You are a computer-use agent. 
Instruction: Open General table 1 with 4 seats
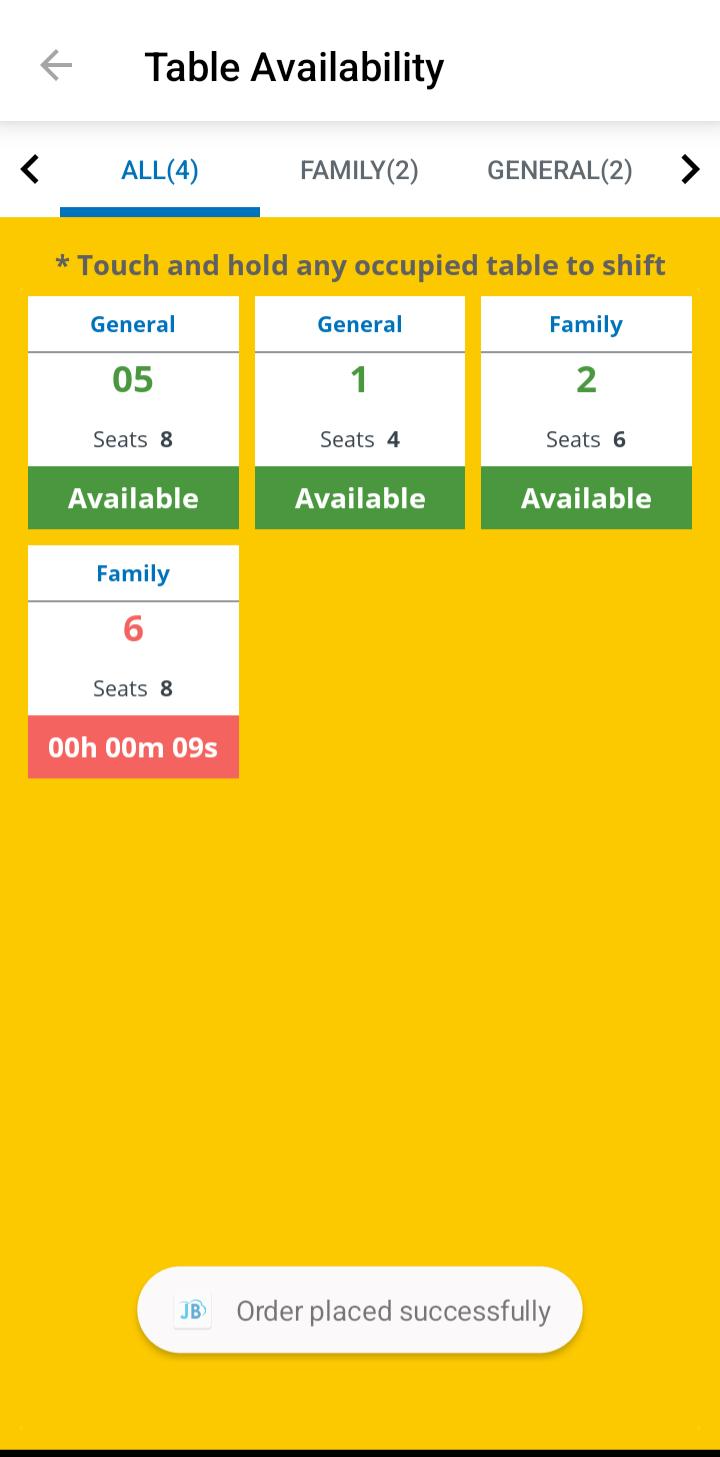360,412
